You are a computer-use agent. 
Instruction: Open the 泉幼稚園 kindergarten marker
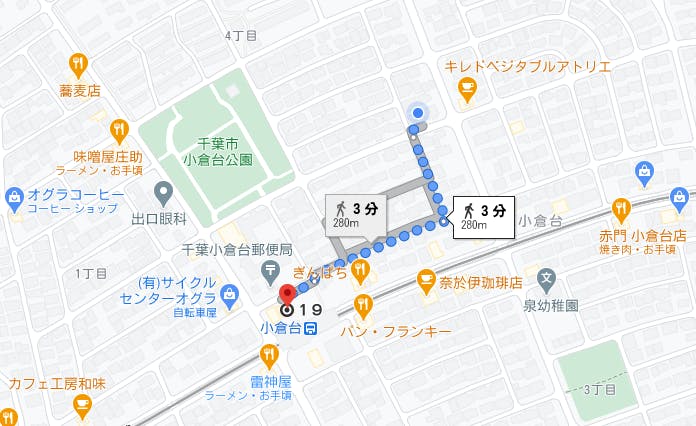pyautogui.click(x=546, y=277)
